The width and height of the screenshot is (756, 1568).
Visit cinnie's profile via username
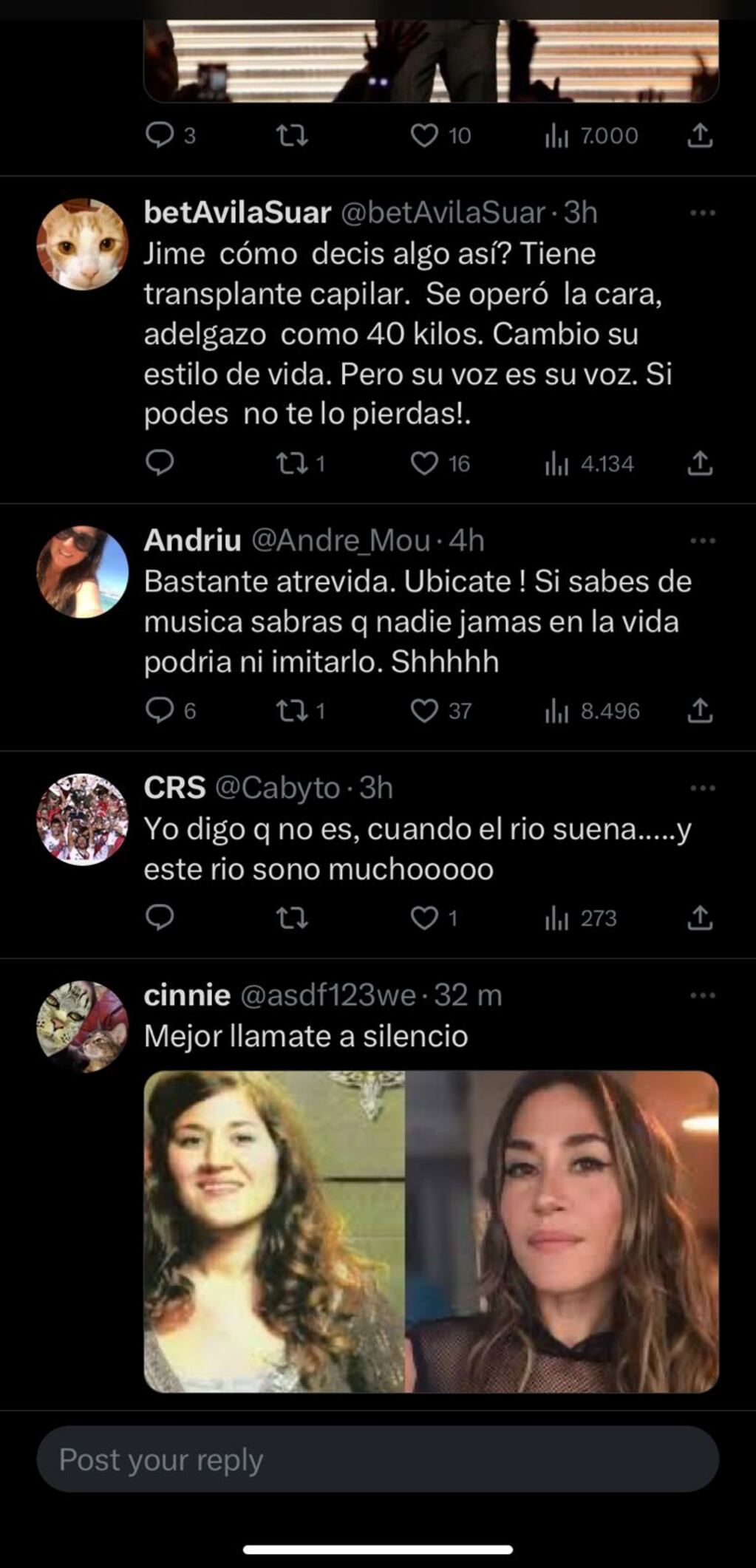[187, 996]
